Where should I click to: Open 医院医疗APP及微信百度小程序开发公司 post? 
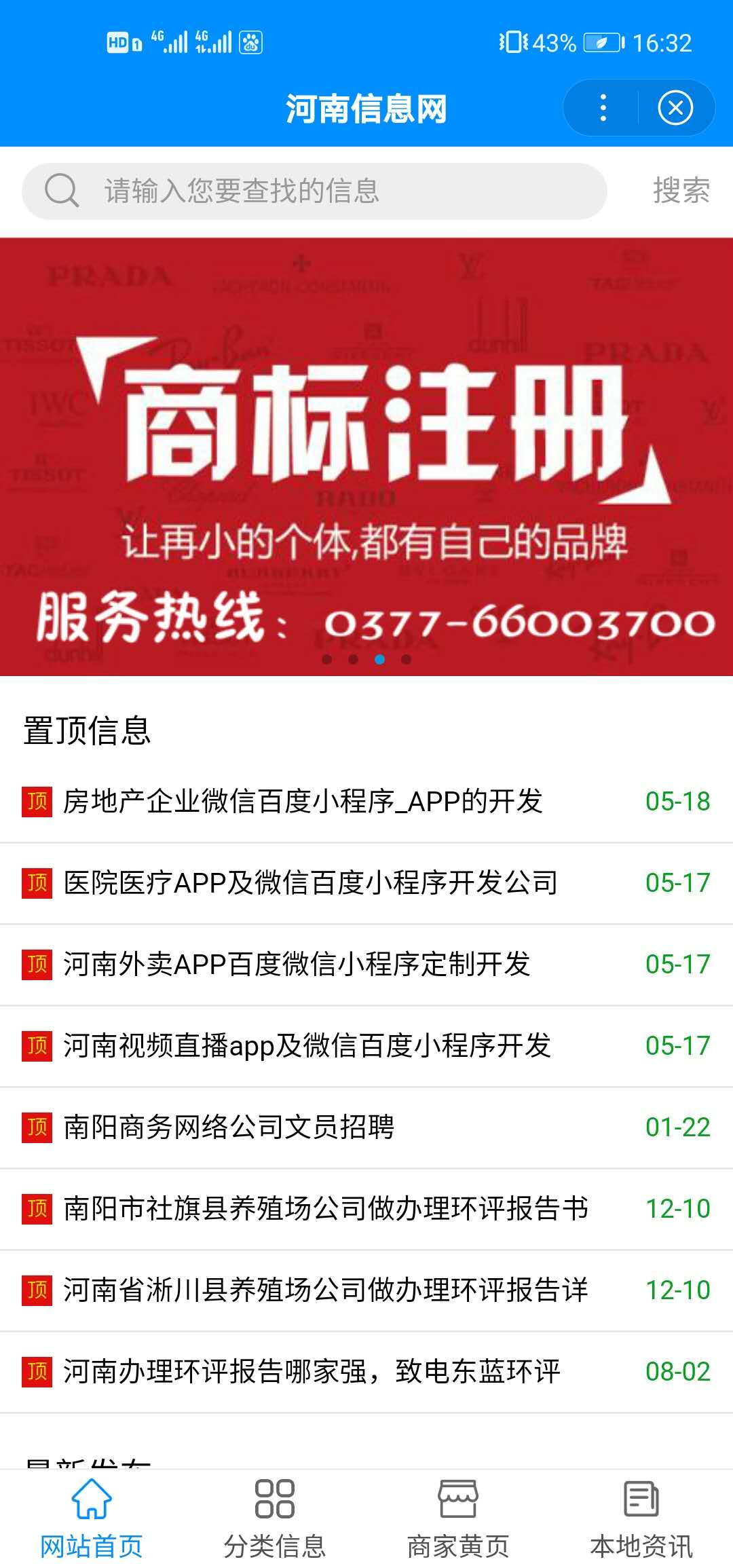310,883
